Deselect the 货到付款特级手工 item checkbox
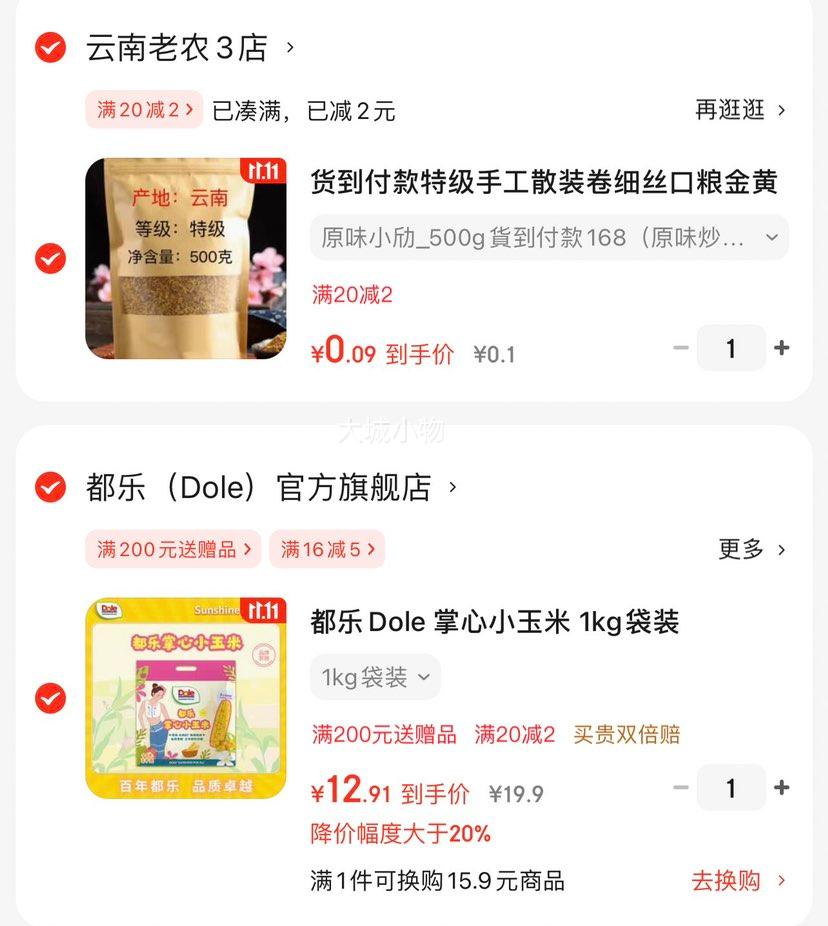Image resolution: width=828 pixels, height=926 pixels. [x=50, y=258]
